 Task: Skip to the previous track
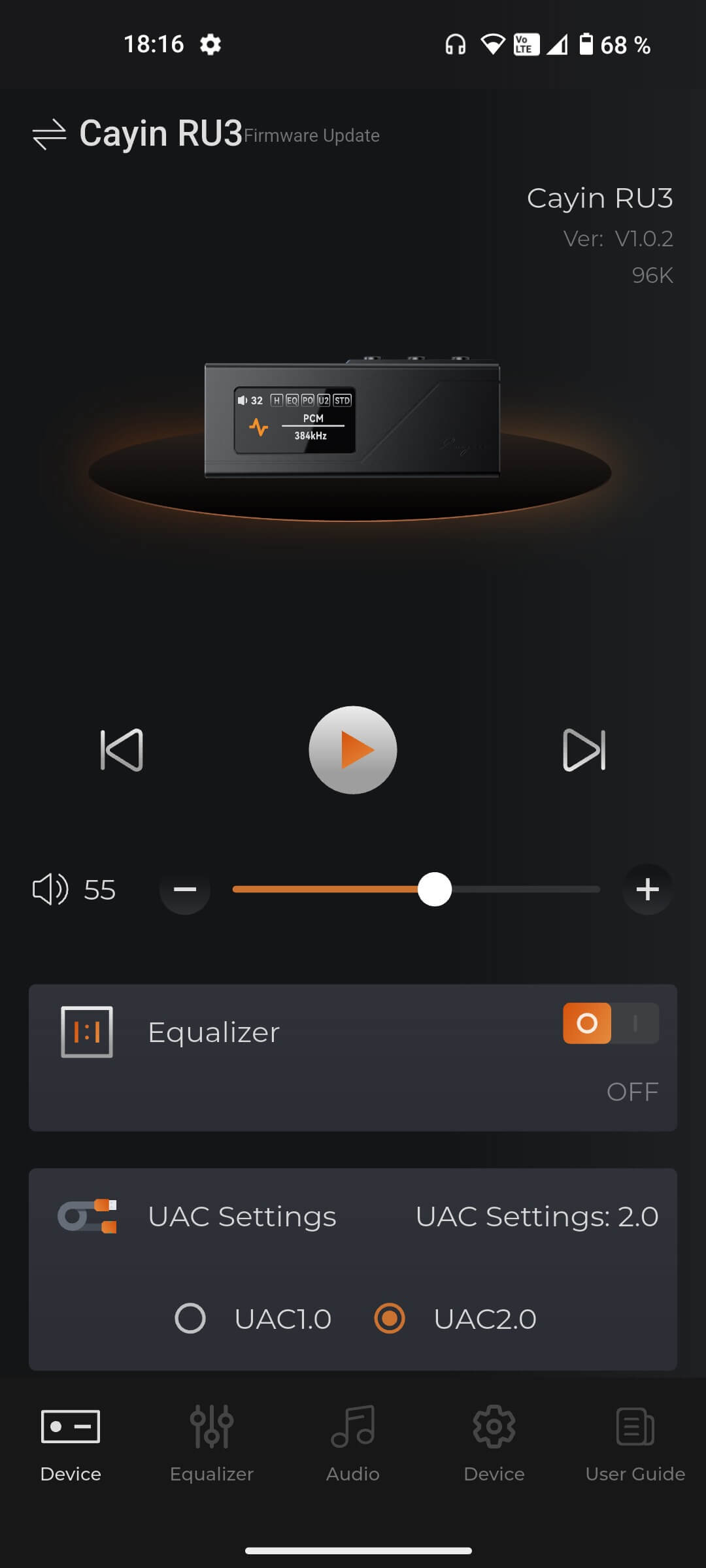coord(122,750)
